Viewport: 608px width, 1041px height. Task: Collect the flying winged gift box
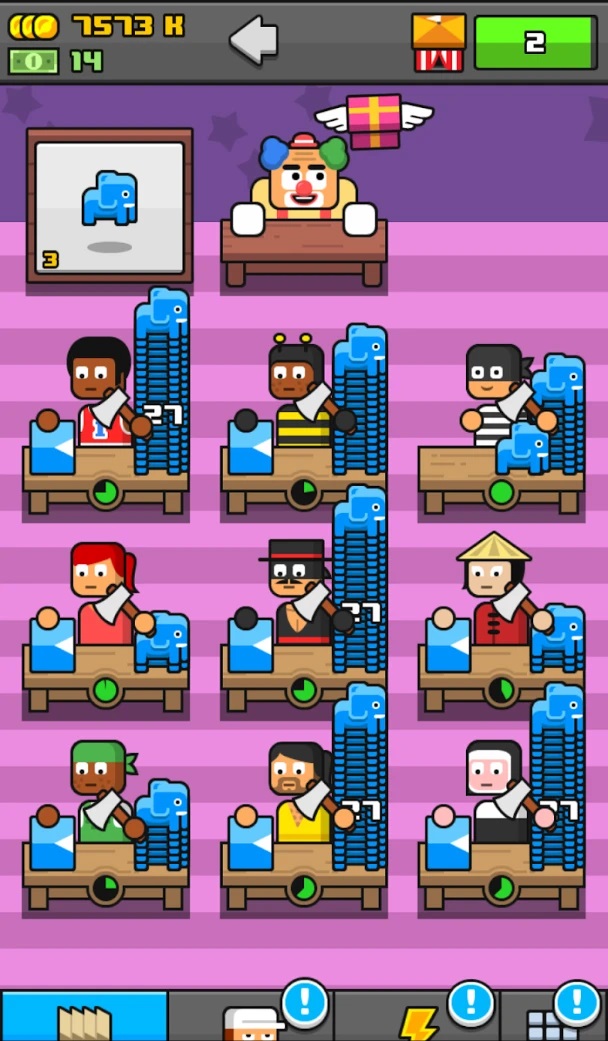coord(373,120)
